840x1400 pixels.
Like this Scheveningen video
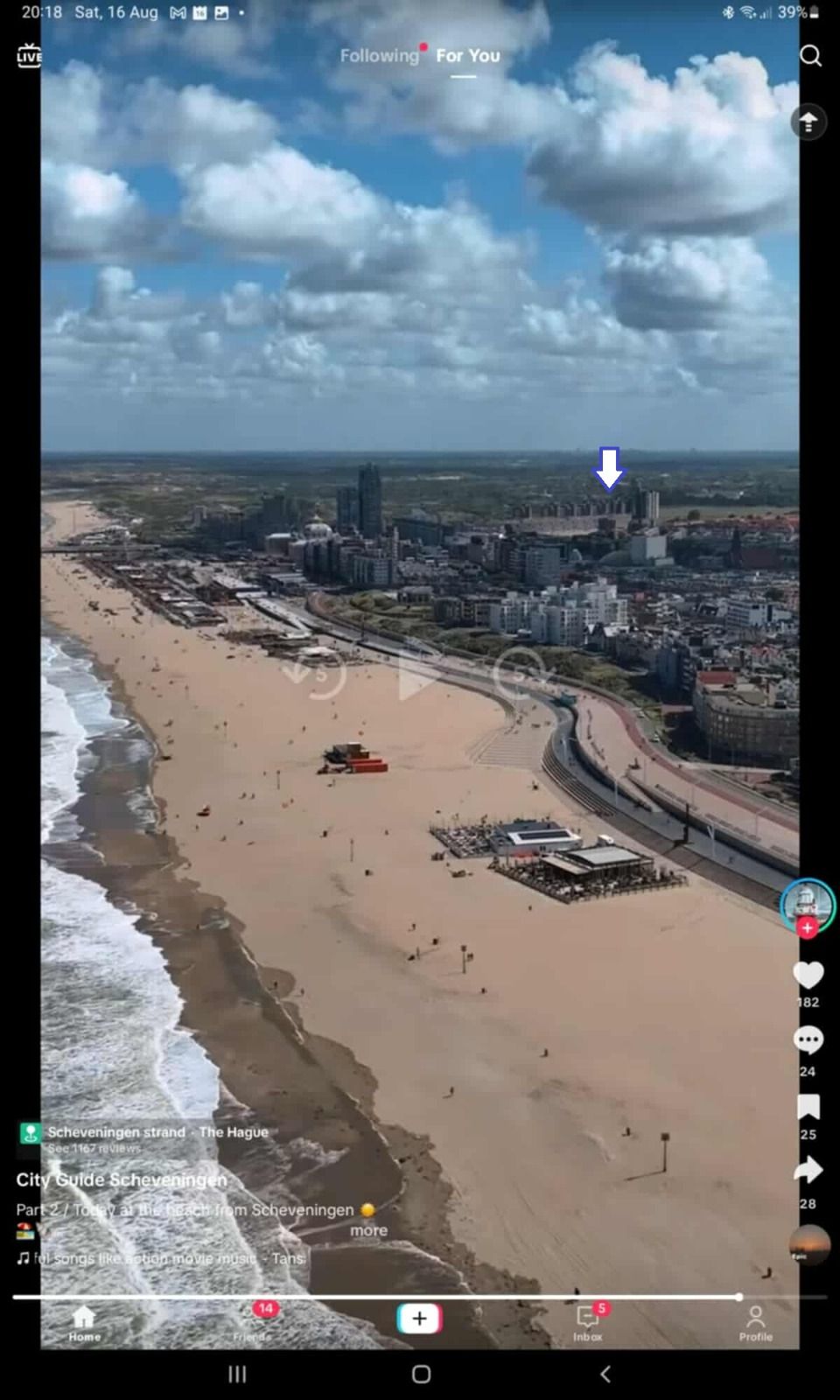click(808, 976)
